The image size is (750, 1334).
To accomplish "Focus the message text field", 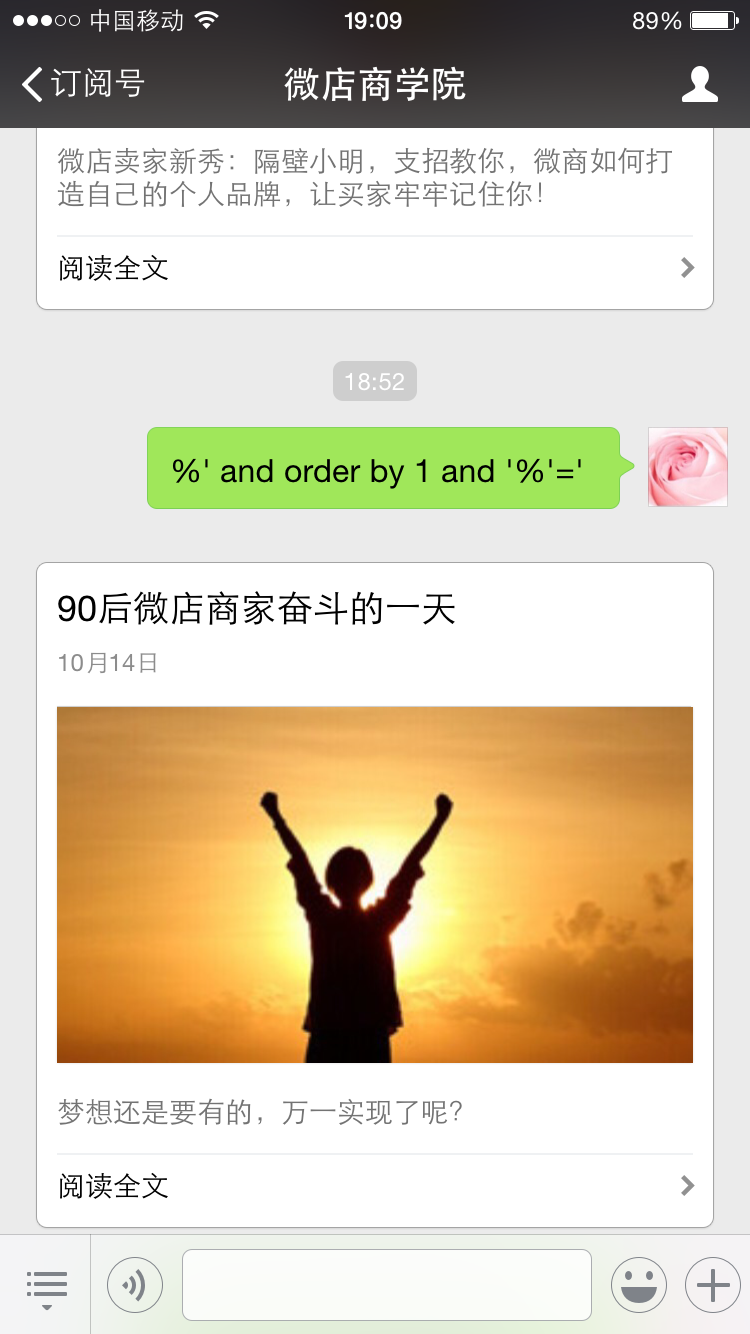I will pos(387,1285).
